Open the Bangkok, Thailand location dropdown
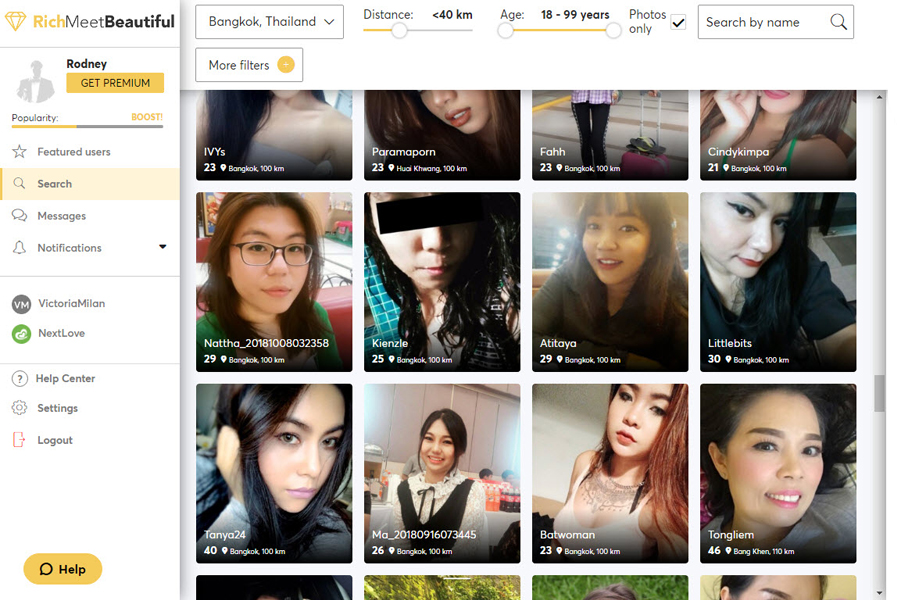The height and width of the screenshot is (600, 900). pos(269,22)
